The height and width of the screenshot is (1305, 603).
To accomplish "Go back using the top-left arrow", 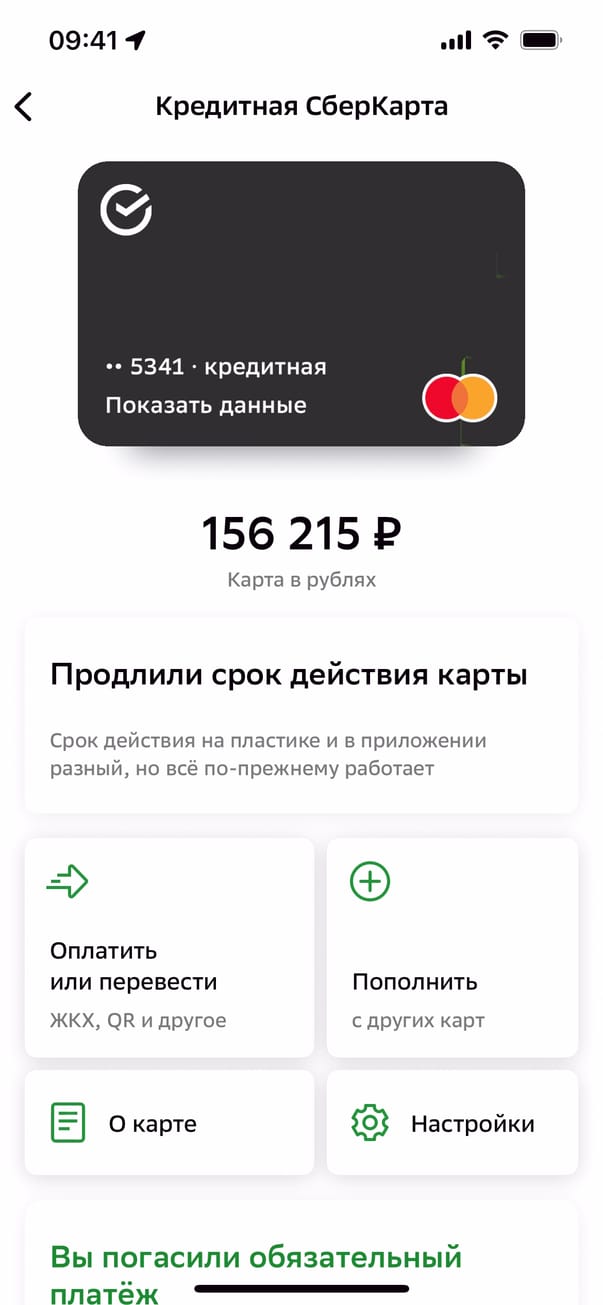I will 24,106.
